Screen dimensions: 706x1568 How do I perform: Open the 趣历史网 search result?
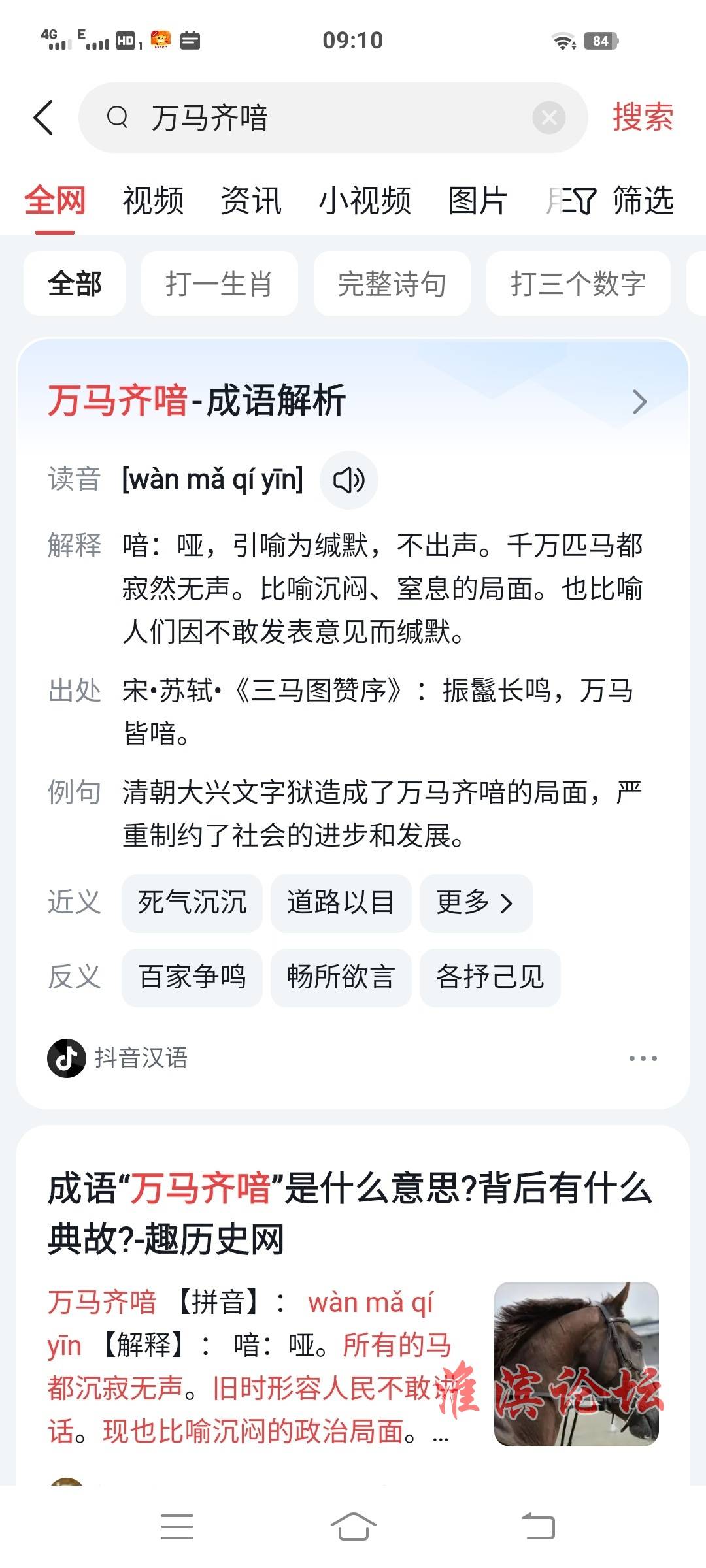click(x=350, y=1214)
